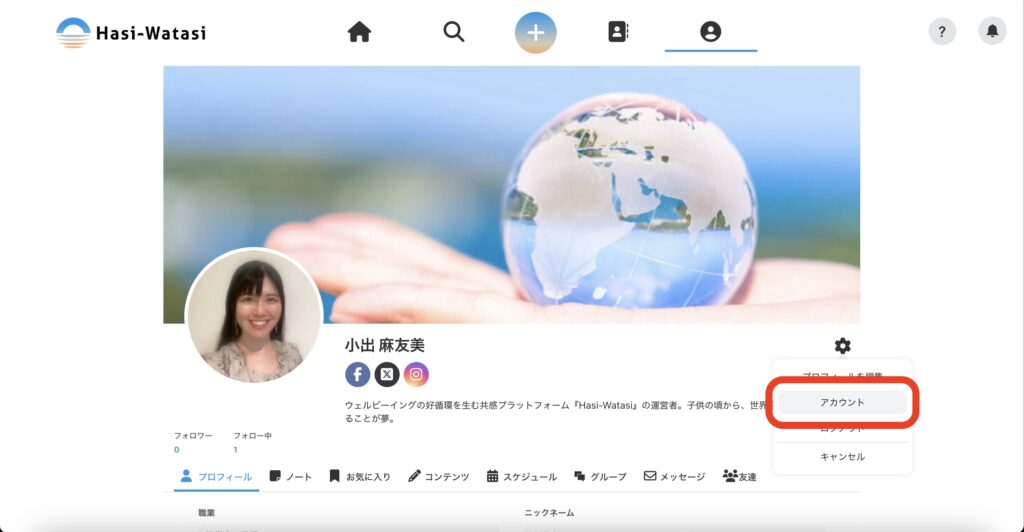Image resolution: width=1024 pixels, height=532 pixels.
Task: Switch to the スケジュール tab
Action: (x=521, y=477)
